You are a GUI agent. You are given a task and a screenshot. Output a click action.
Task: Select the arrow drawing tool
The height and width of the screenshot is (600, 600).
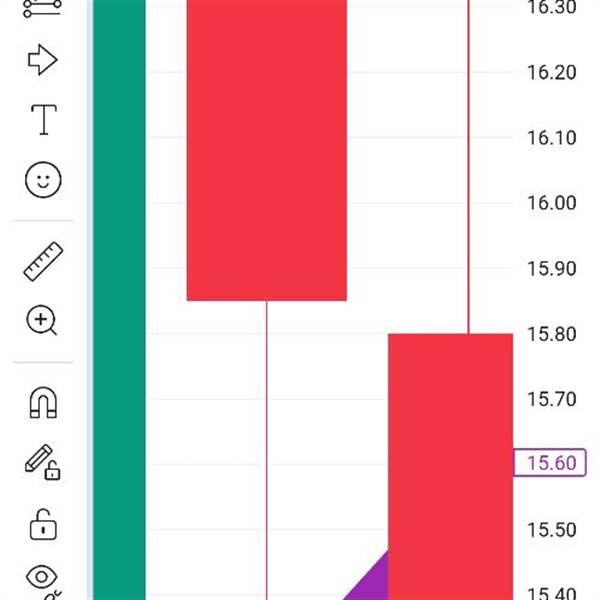tap(43, 60)
